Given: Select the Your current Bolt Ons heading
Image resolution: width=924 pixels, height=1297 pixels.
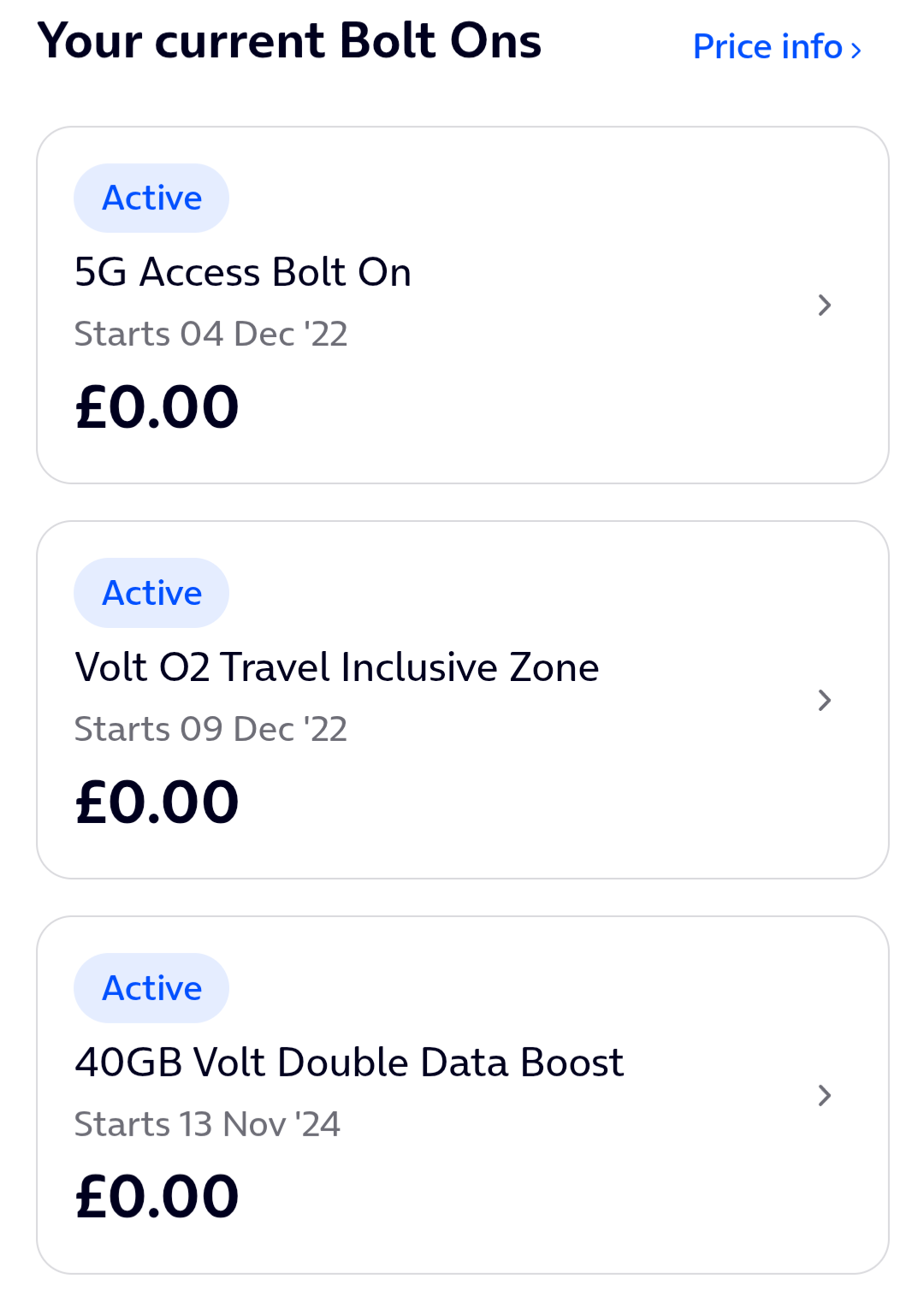Looking at the screenshot, I should 289,40.
